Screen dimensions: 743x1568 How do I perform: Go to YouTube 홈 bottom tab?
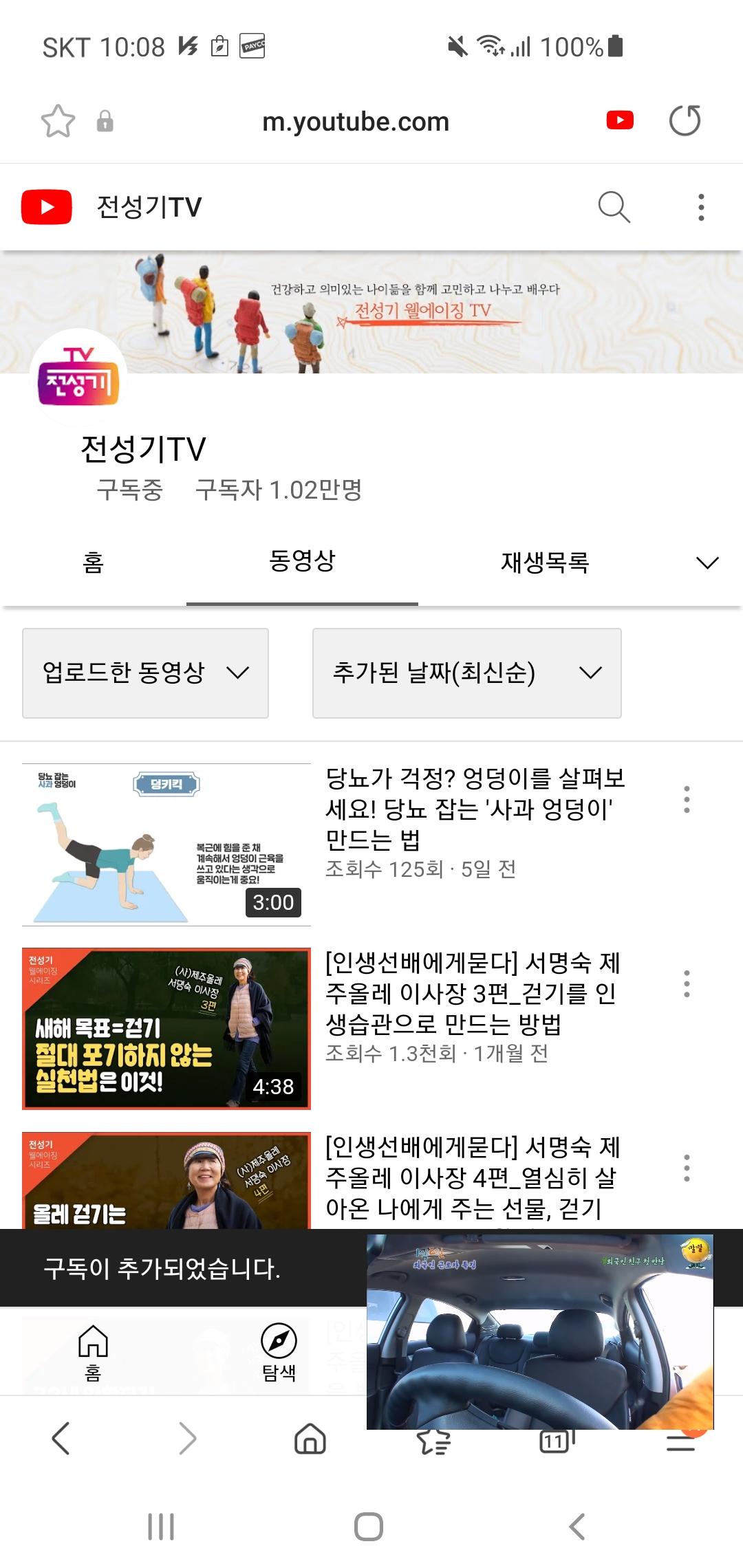coord(93,1352)
